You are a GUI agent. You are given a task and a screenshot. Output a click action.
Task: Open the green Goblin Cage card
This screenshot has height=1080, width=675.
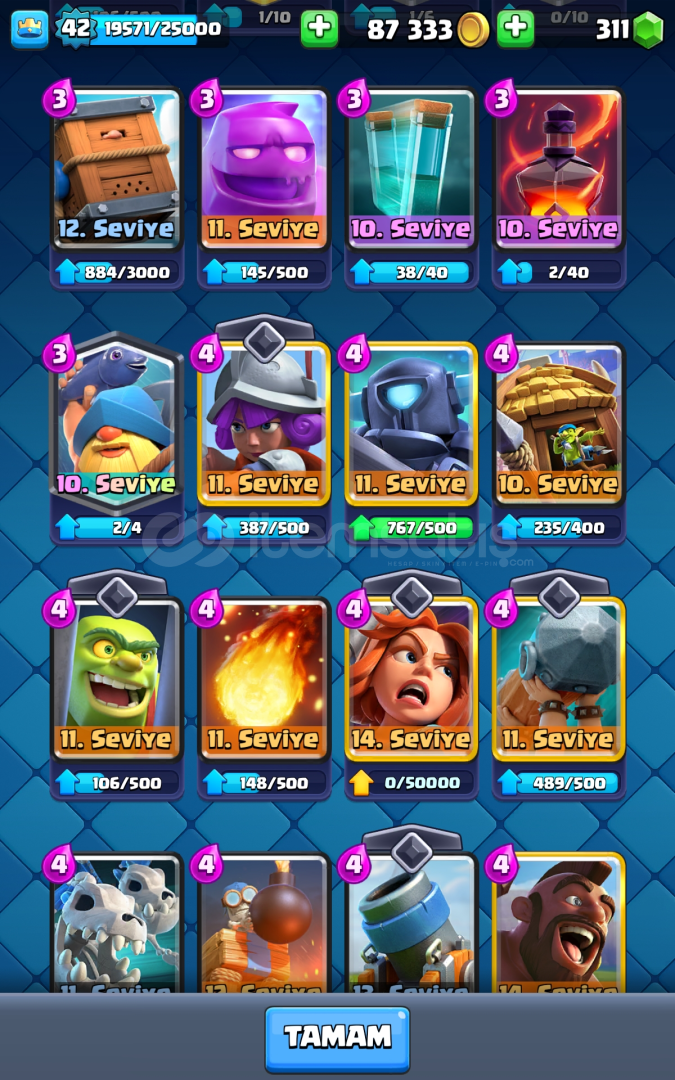click(116, 679)
